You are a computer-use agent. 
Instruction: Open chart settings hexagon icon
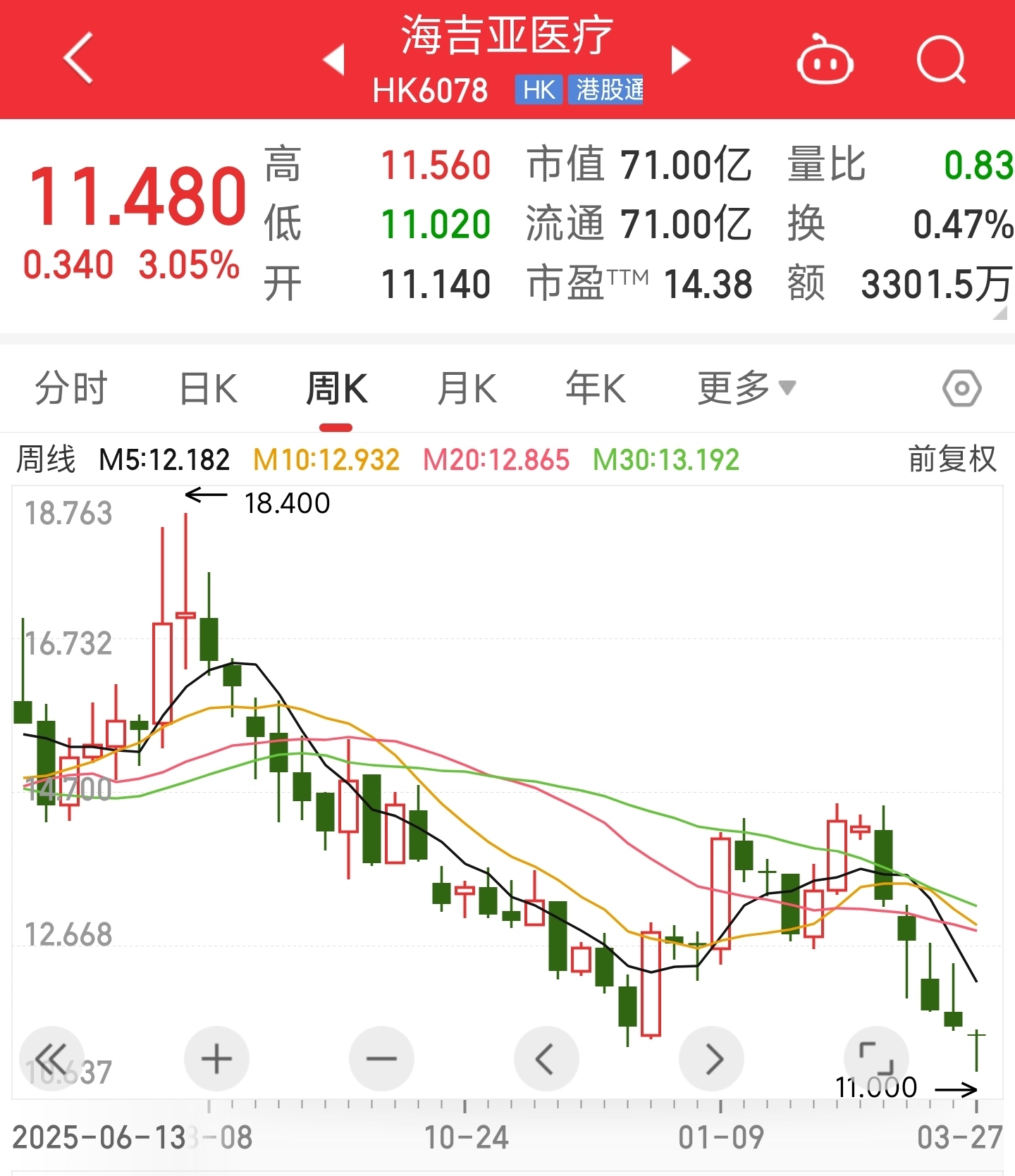[961, 388]
